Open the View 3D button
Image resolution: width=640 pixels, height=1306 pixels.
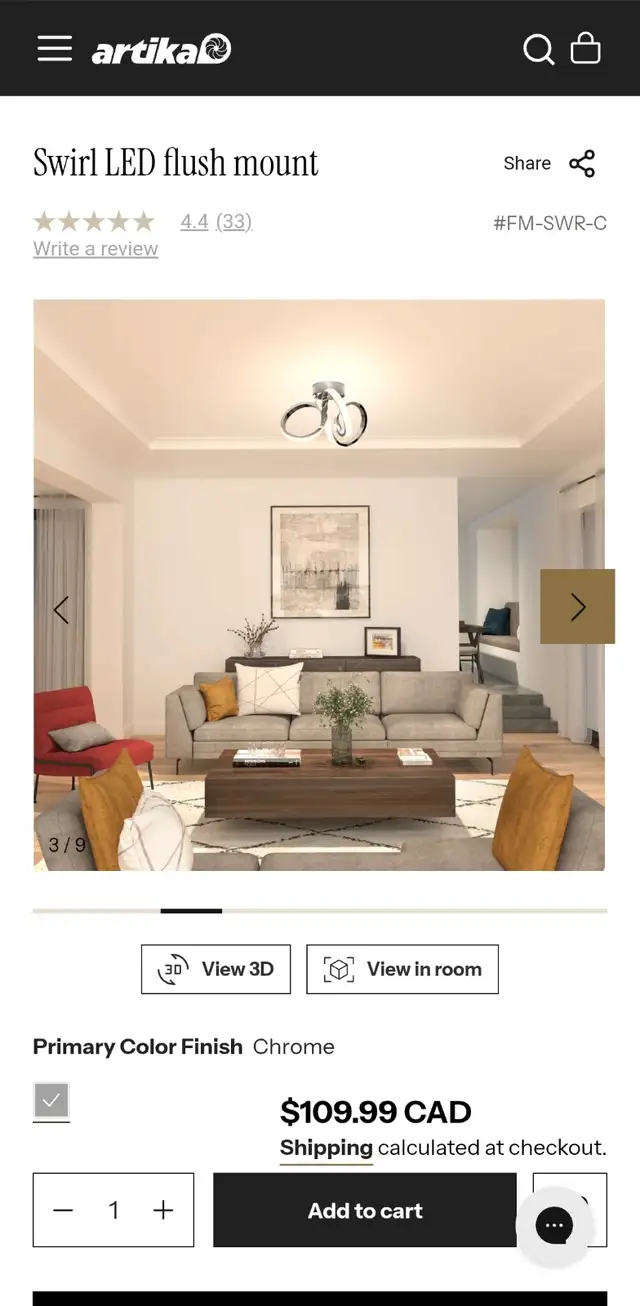coord(216,969)
